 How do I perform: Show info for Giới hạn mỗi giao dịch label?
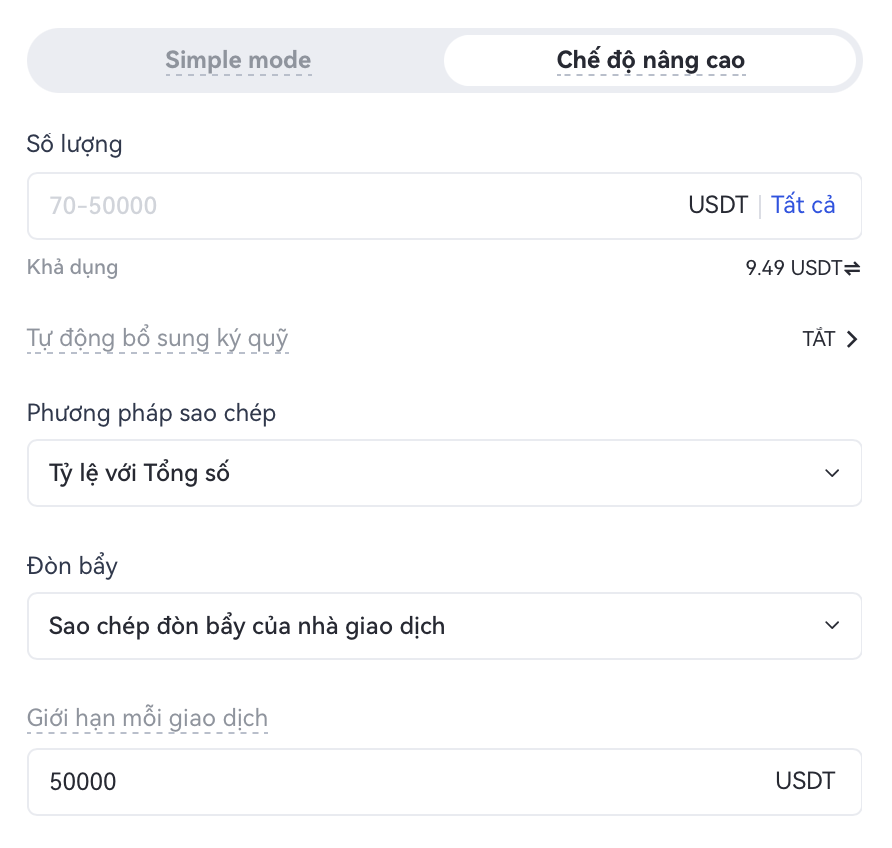147,718
